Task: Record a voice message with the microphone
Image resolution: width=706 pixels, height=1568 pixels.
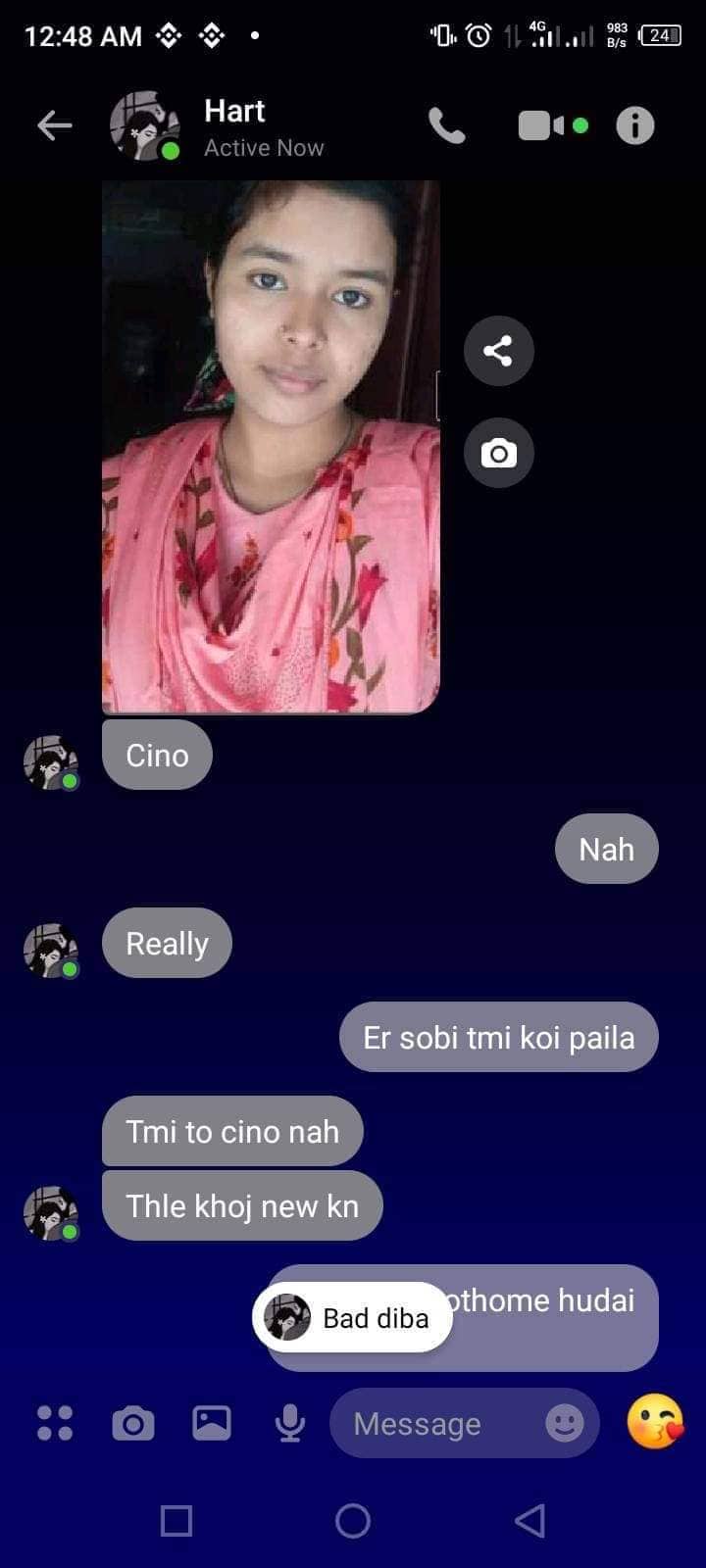Action: (x=289, y=1423)
